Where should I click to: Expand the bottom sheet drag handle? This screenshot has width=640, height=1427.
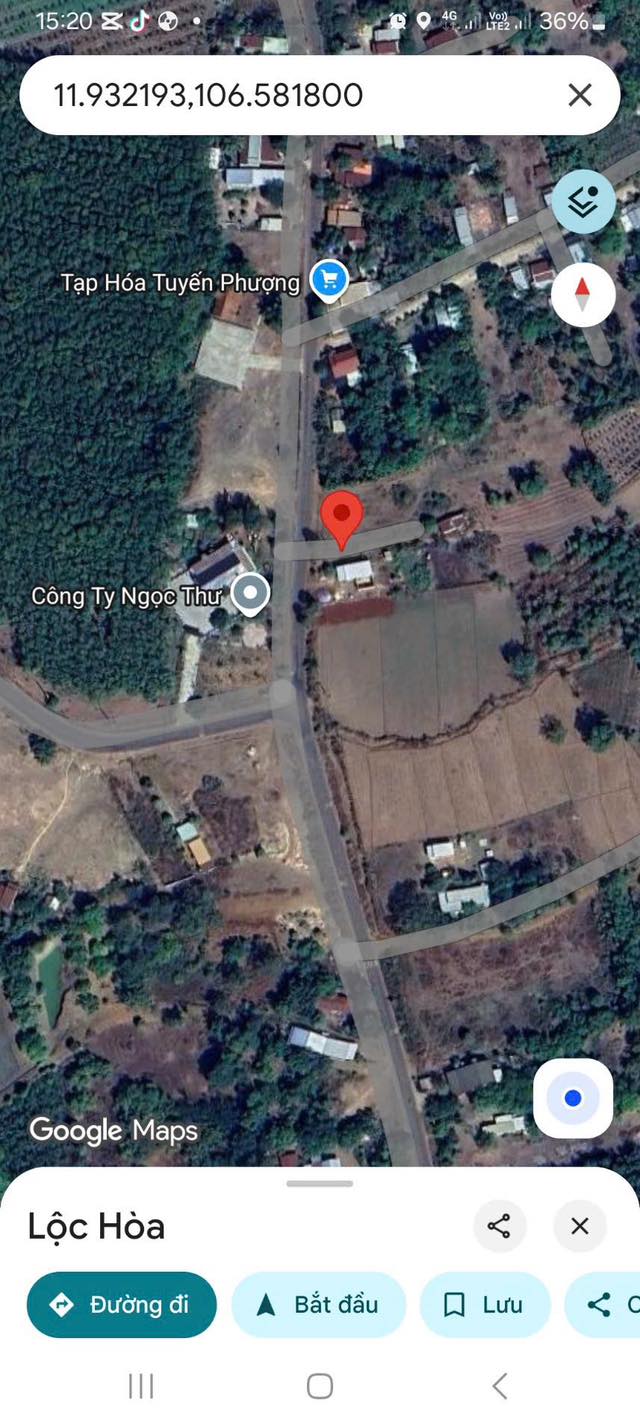click(320, 1184)
